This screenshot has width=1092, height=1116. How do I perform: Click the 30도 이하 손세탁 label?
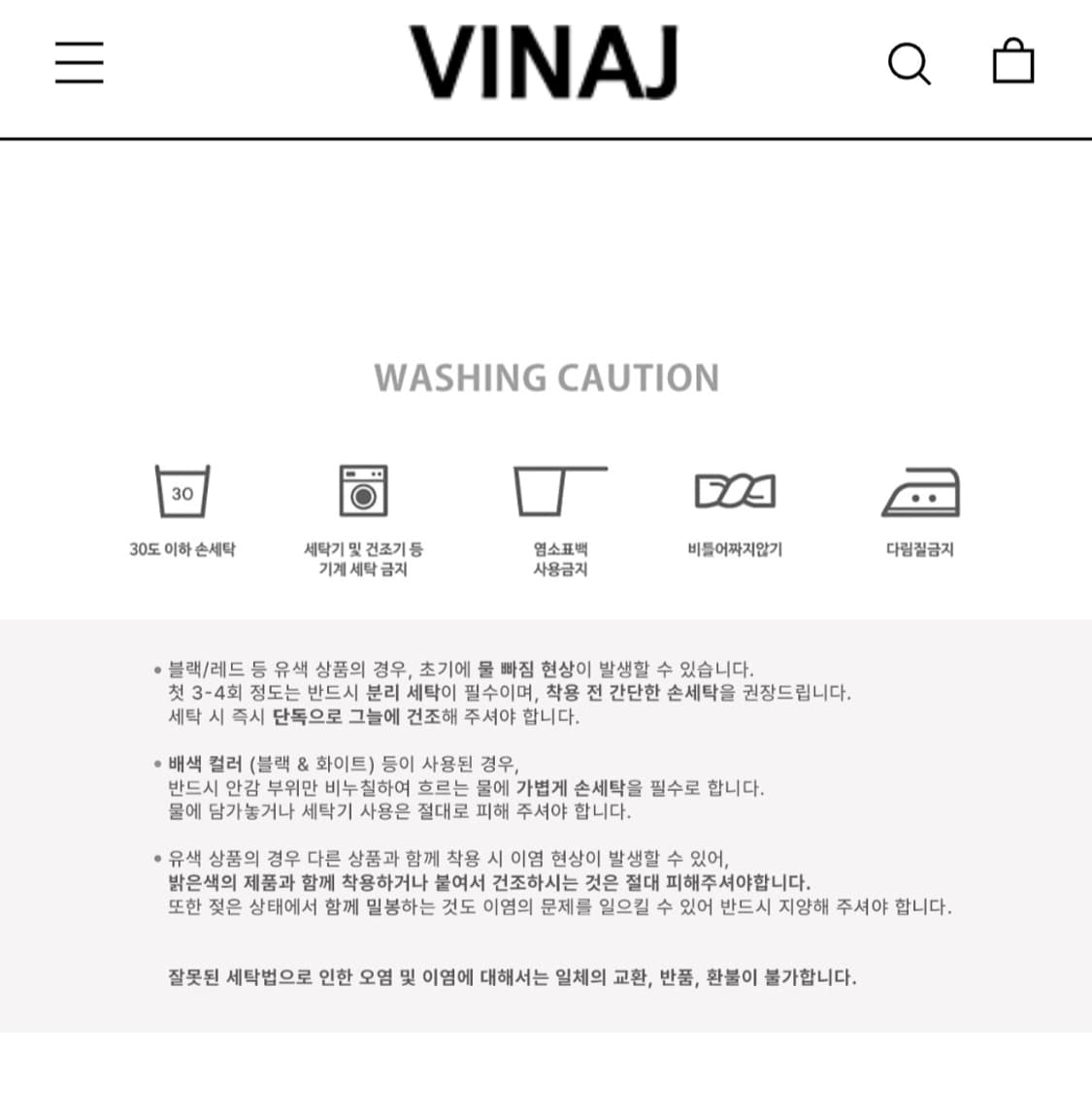[x=181, y=548]
